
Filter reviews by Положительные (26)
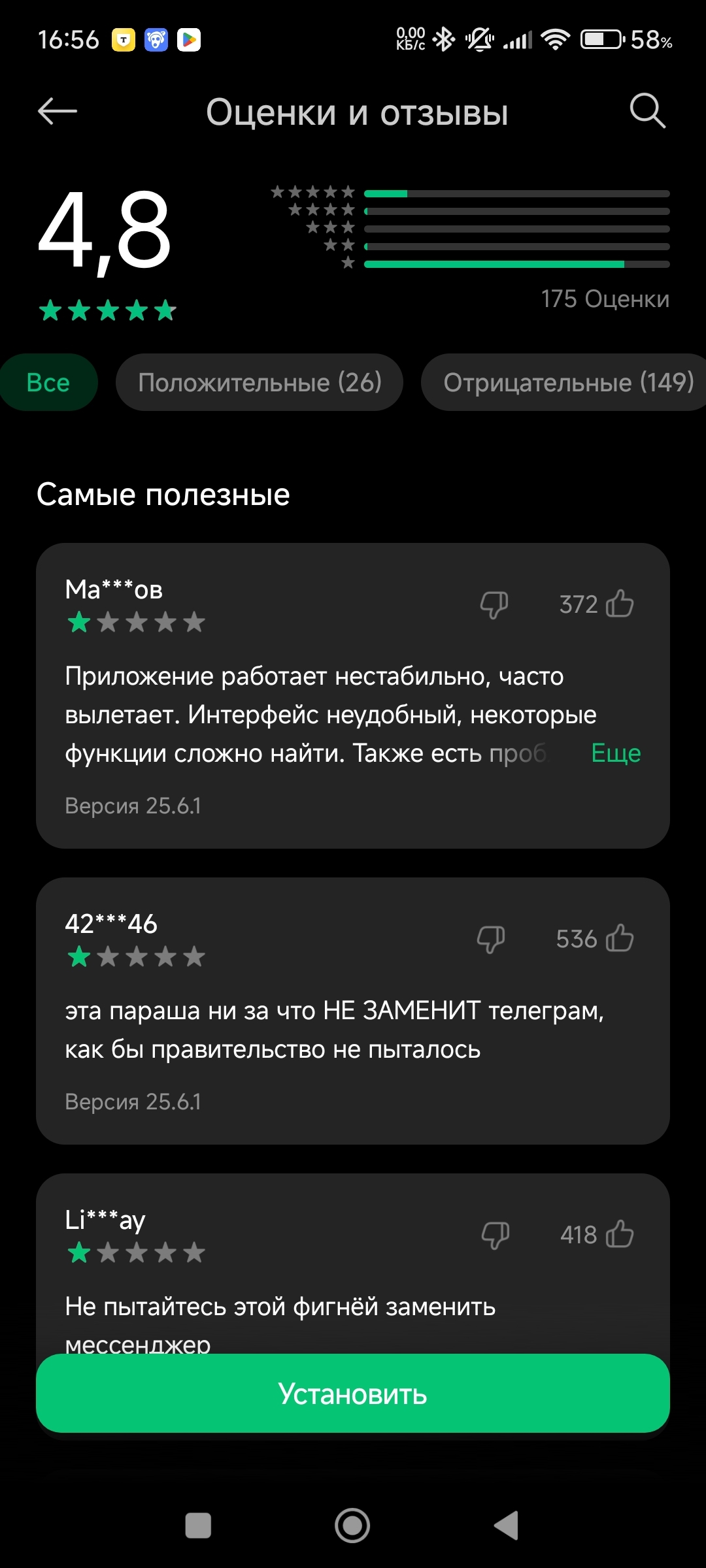click(260, 382)
